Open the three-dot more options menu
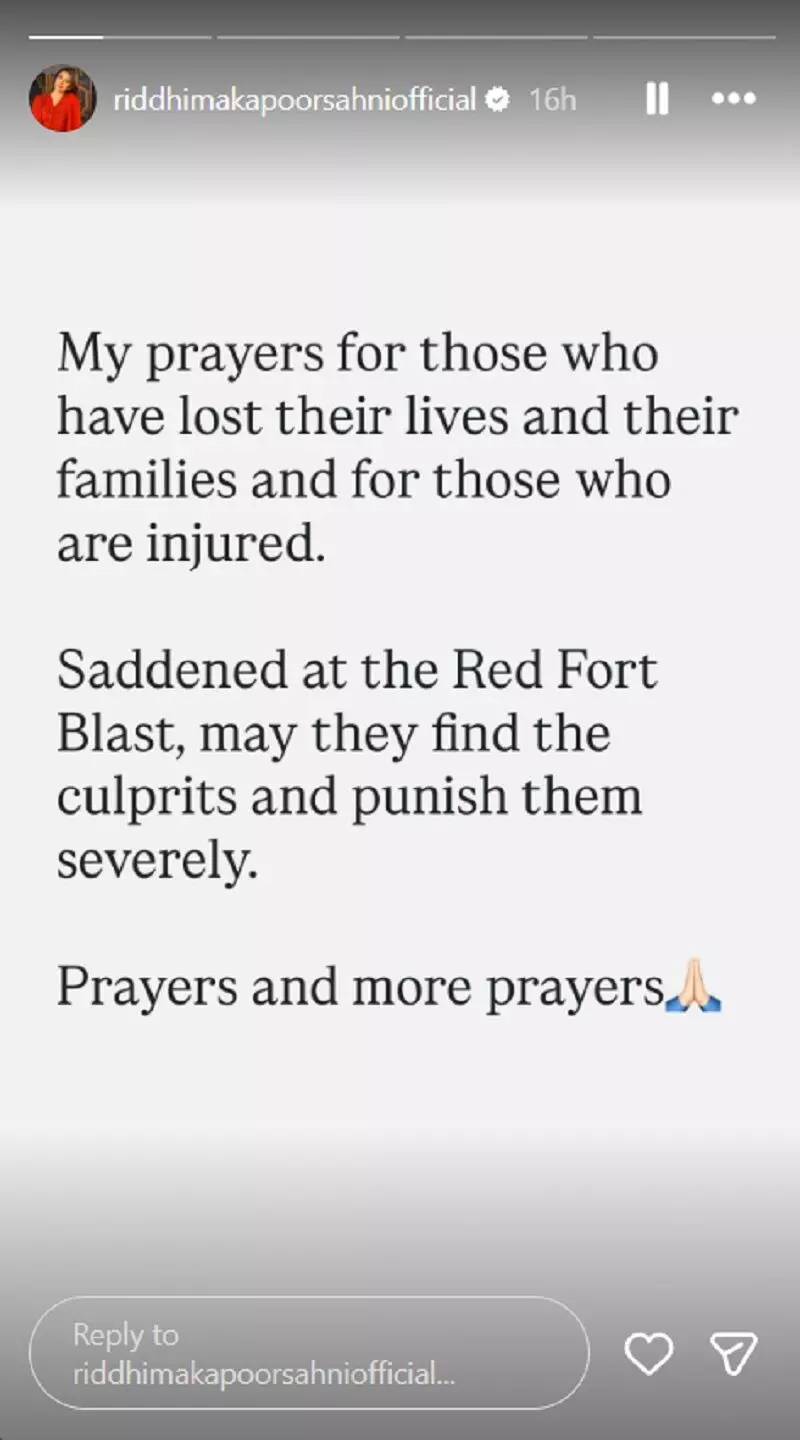The width and height of the screenshot is (800, 1440). click(733, 99)
